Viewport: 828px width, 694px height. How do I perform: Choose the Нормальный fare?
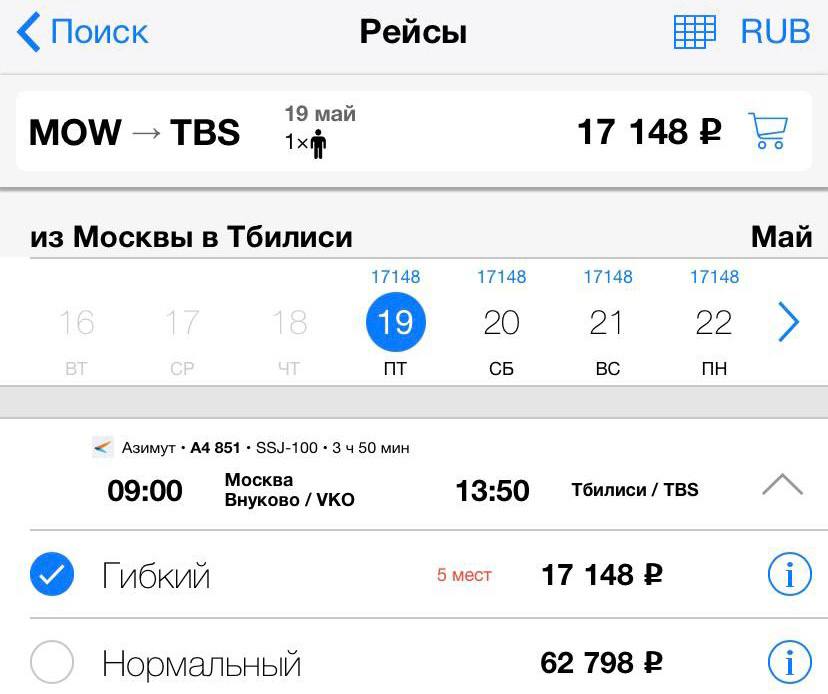click(52, 663)
